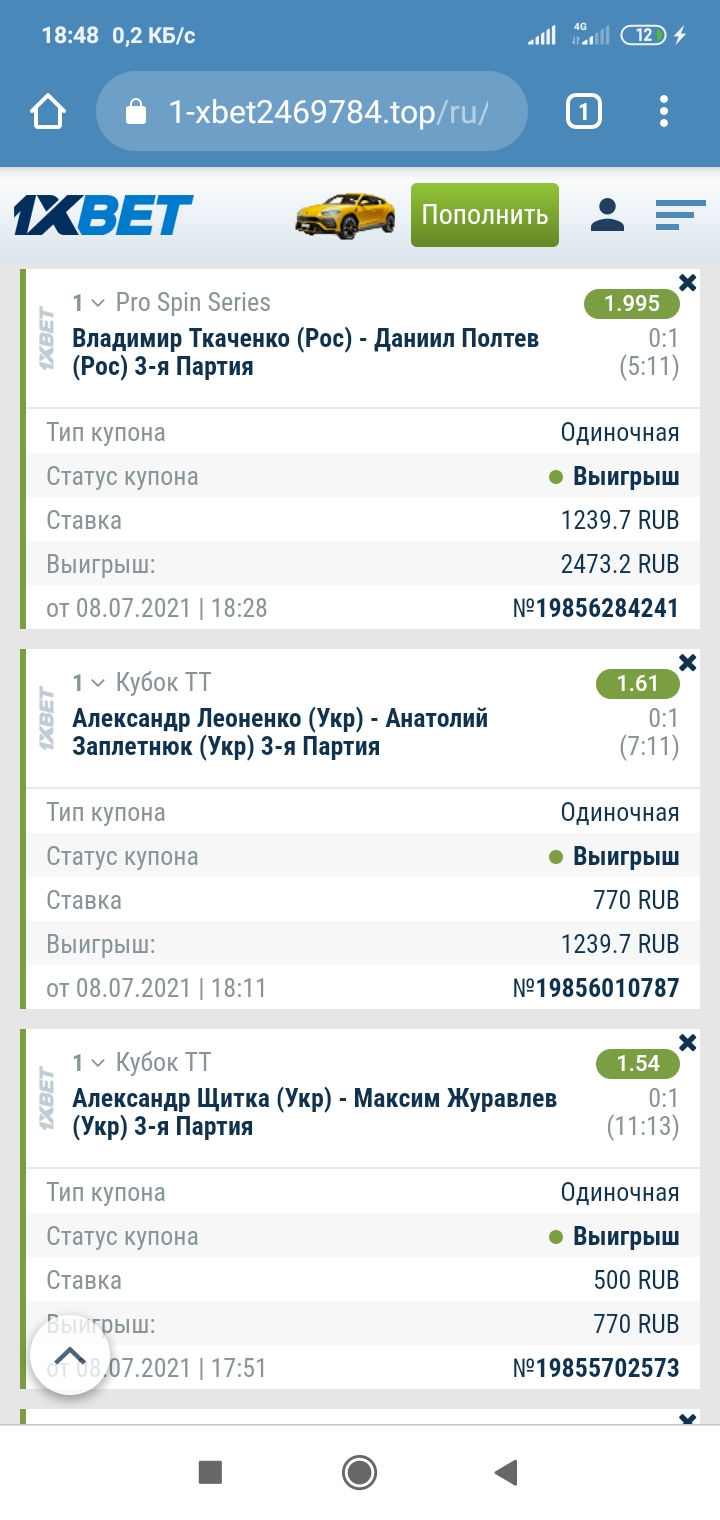Expand the Леоненко - Заплетнюк coupon chevron

pyautogui.click(x=97, y=683)
